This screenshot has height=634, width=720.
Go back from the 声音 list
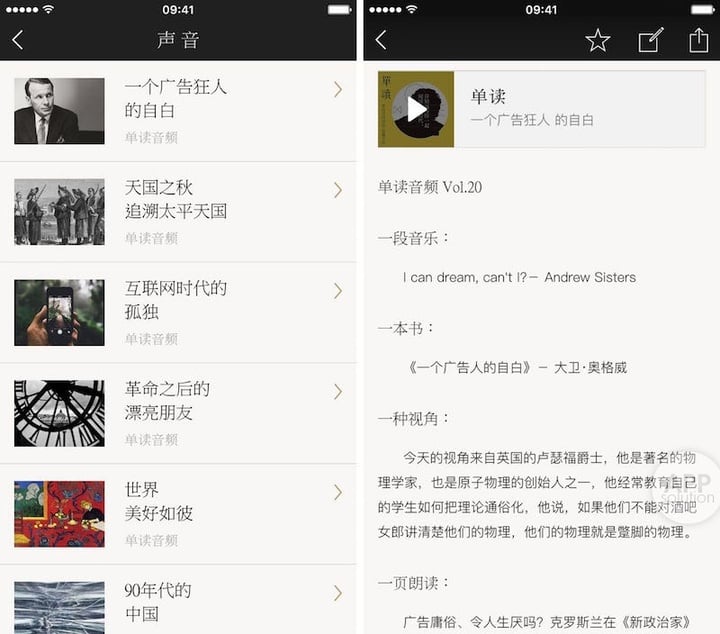18,40
